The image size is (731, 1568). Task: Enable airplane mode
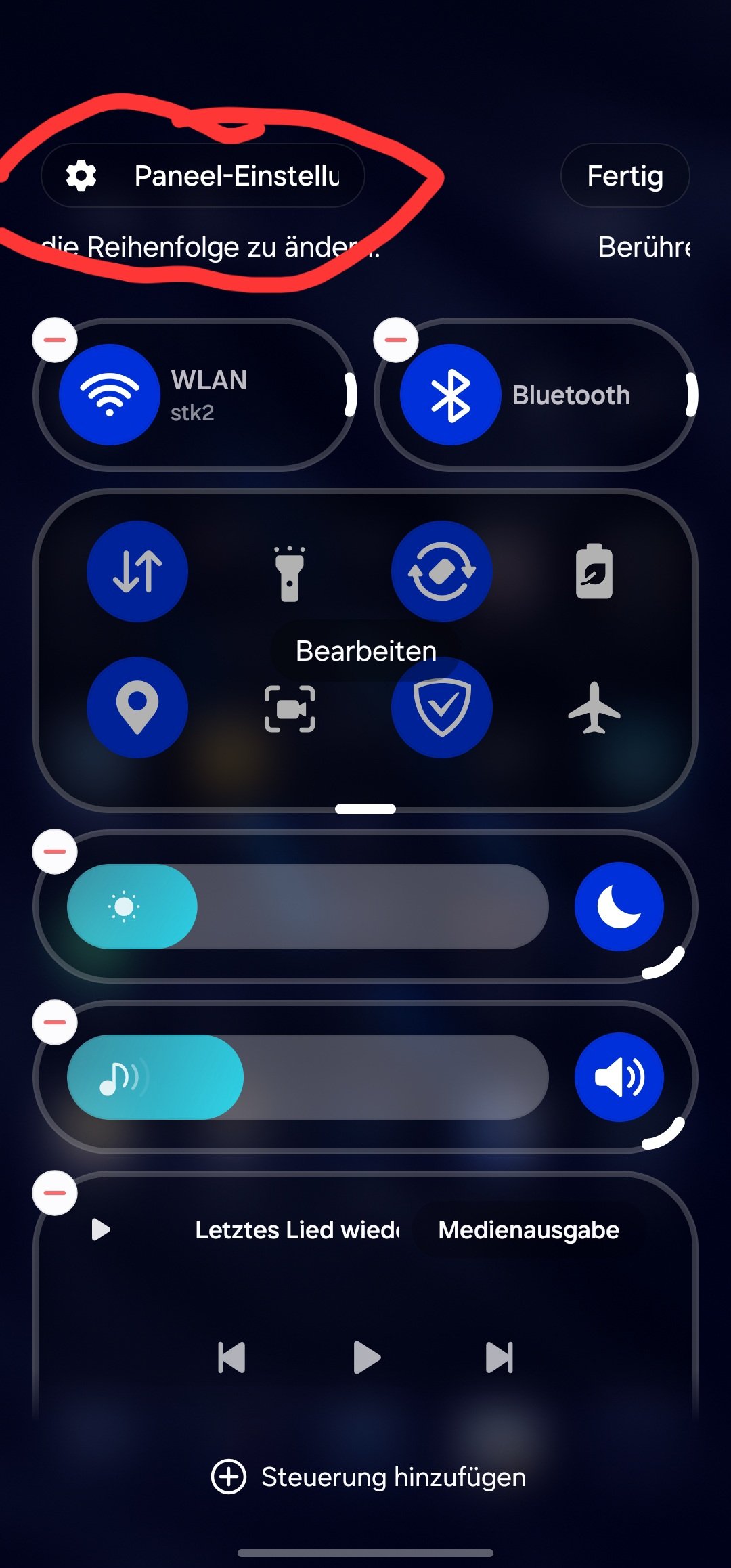[594, 708]
